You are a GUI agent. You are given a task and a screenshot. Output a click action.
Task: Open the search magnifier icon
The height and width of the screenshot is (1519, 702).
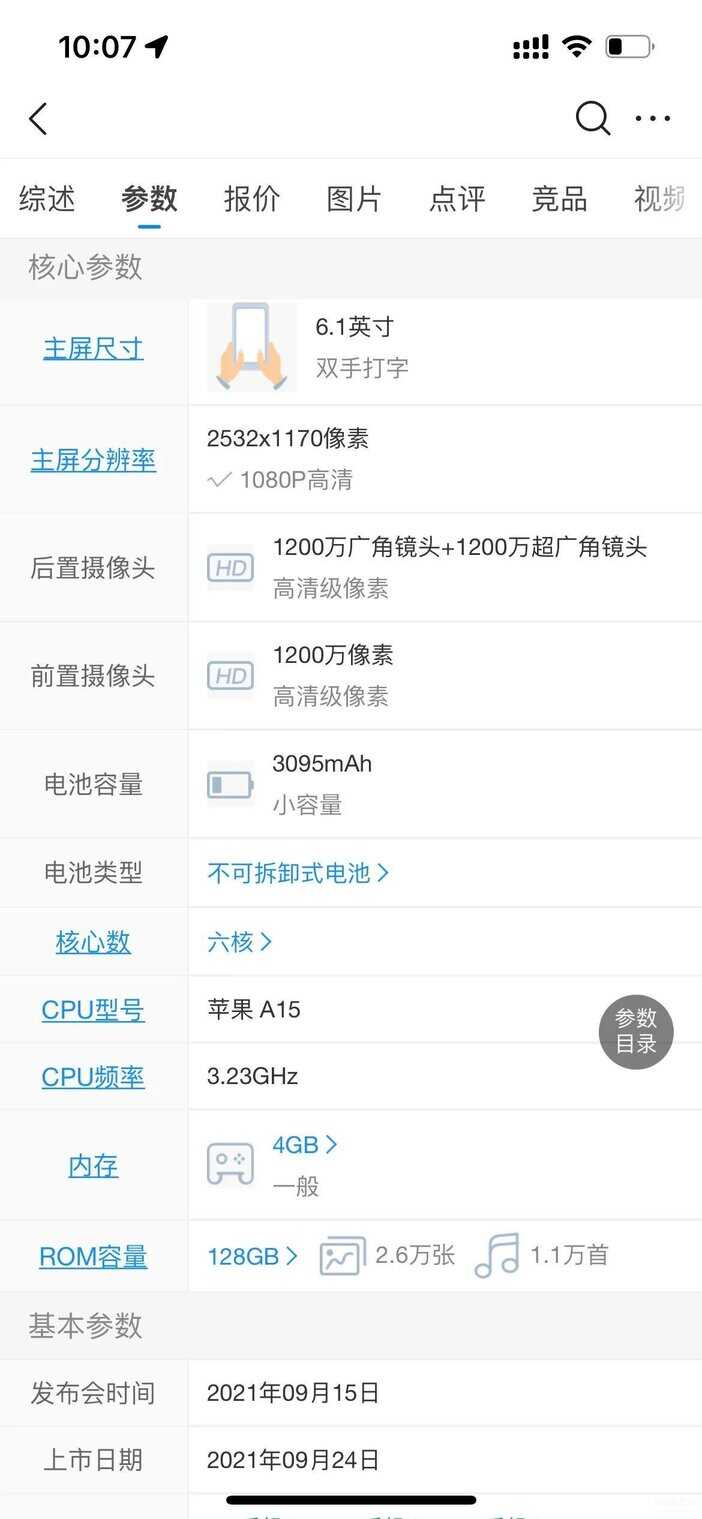point(592,119)
